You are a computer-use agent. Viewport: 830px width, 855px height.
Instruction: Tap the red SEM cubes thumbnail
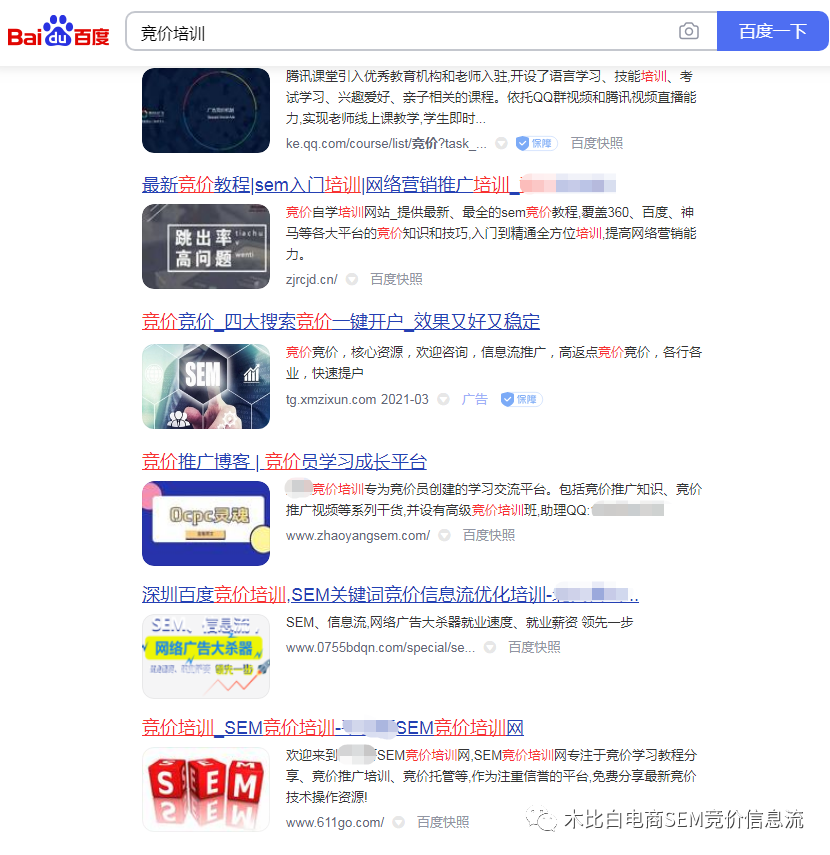click(206, 789)
